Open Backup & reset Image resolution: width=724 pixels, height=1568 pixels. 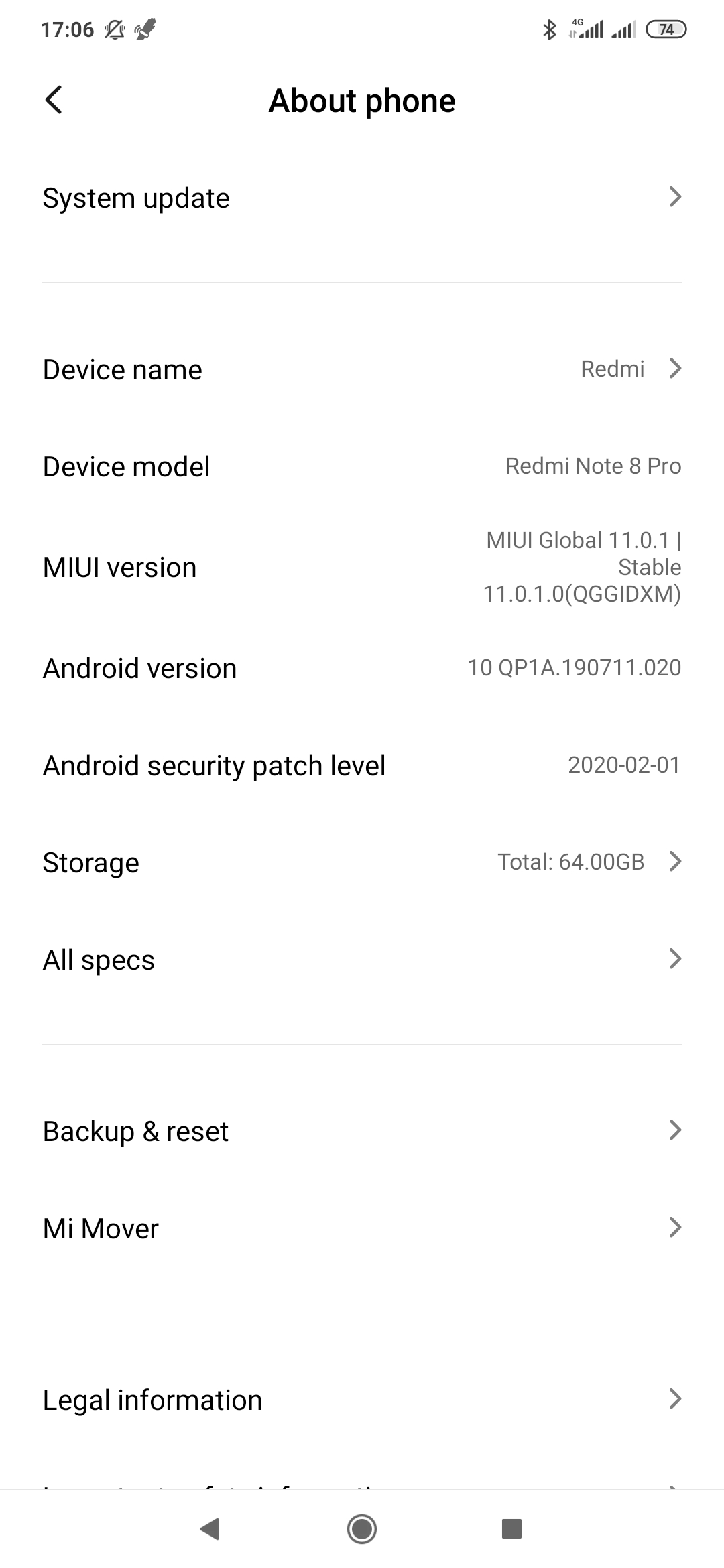362,1131
